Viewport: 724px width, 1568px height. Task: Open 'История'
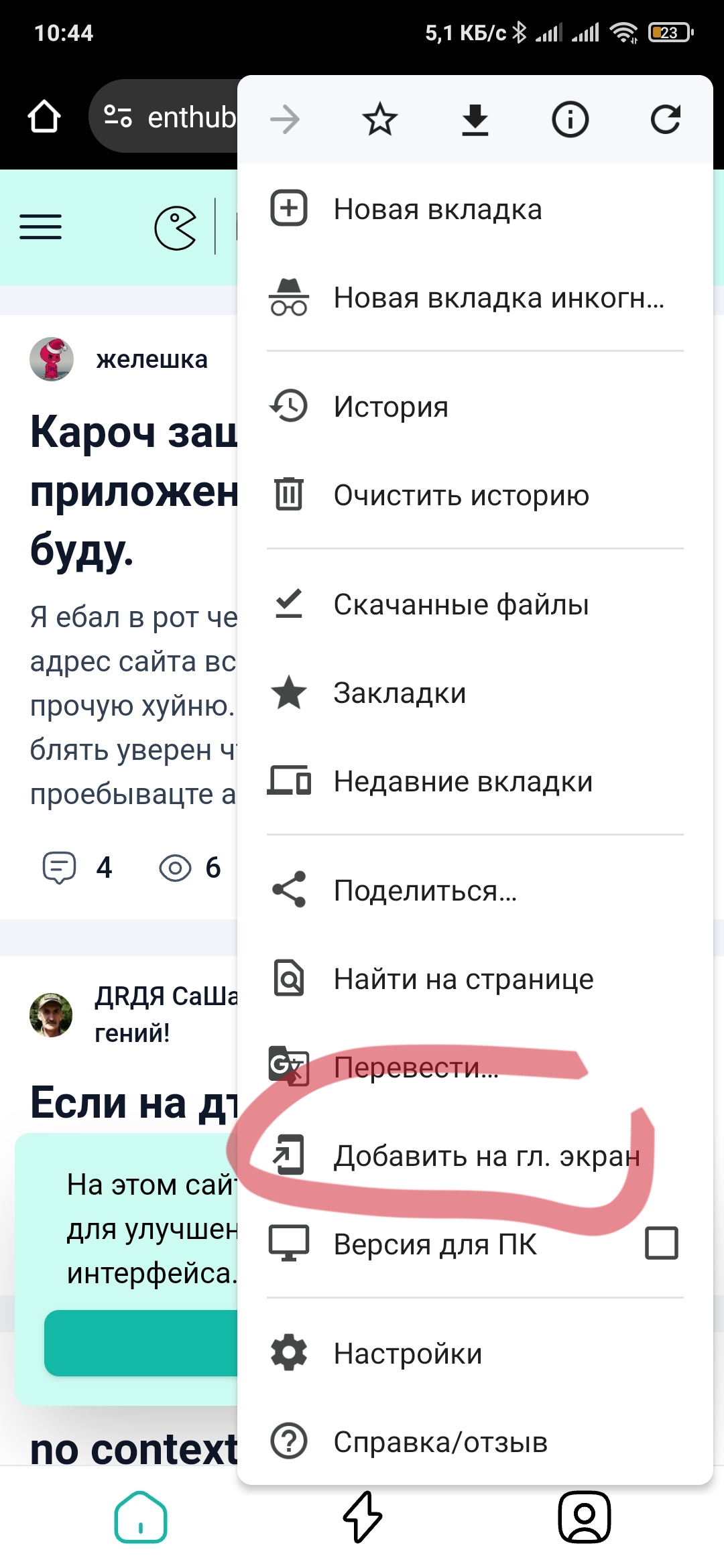click(x=475, y=407)
